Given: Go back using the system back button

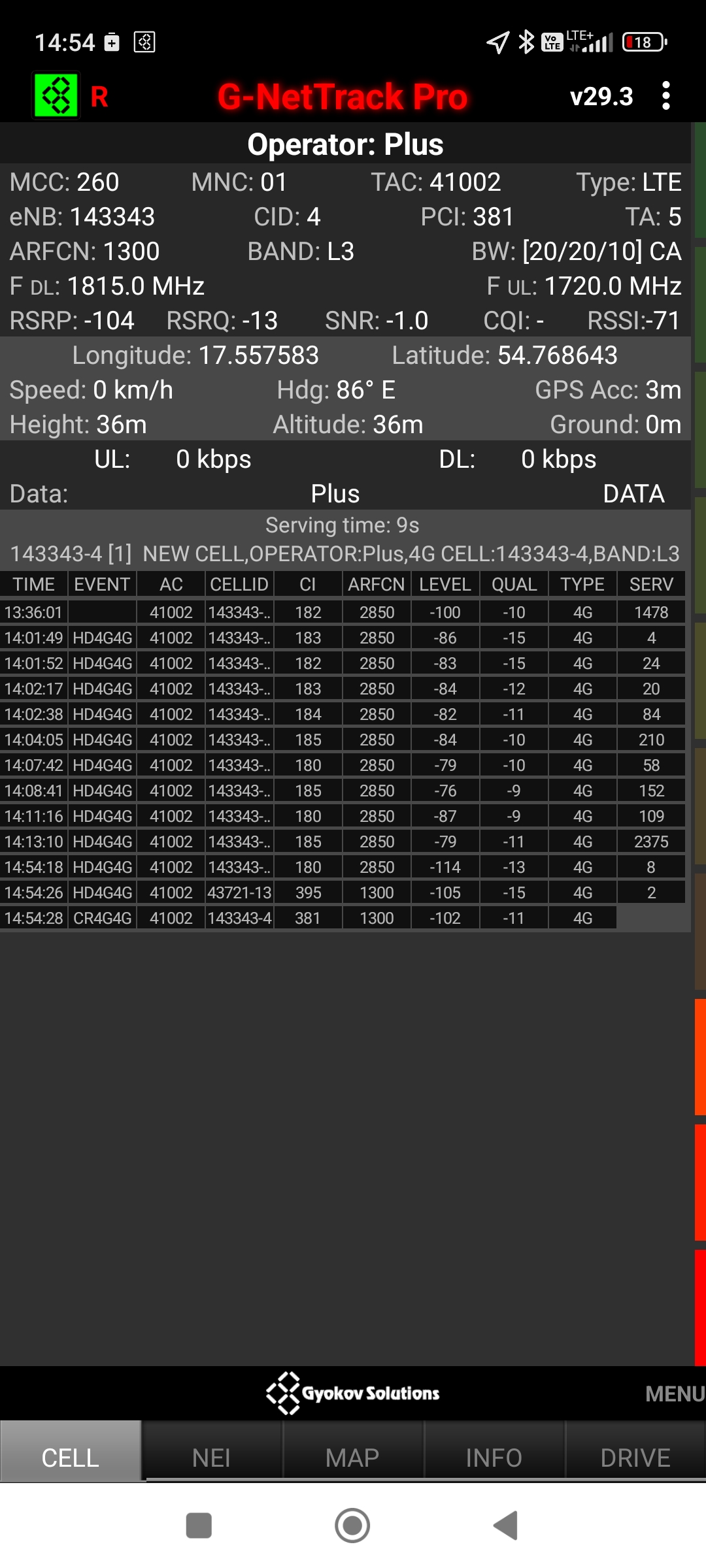Looking at the screenshot, I should [x=505, y=1526].
